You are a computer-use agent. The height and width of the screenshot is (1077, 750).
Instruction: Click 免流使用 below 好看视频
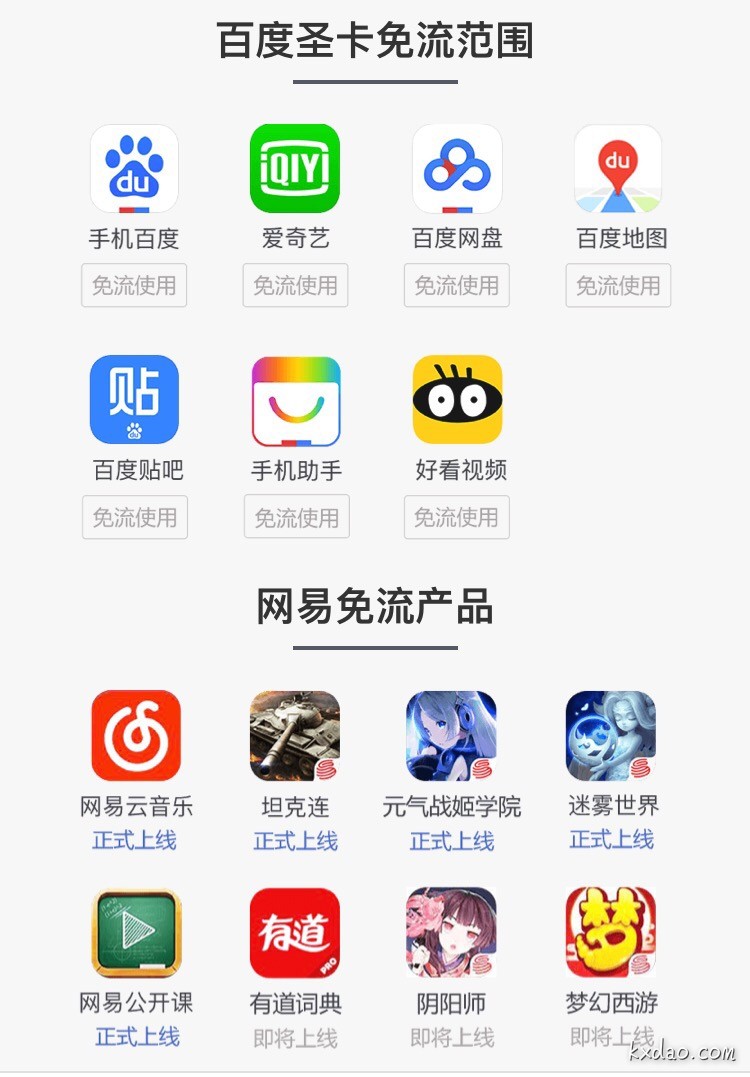[x=456, y=517]
